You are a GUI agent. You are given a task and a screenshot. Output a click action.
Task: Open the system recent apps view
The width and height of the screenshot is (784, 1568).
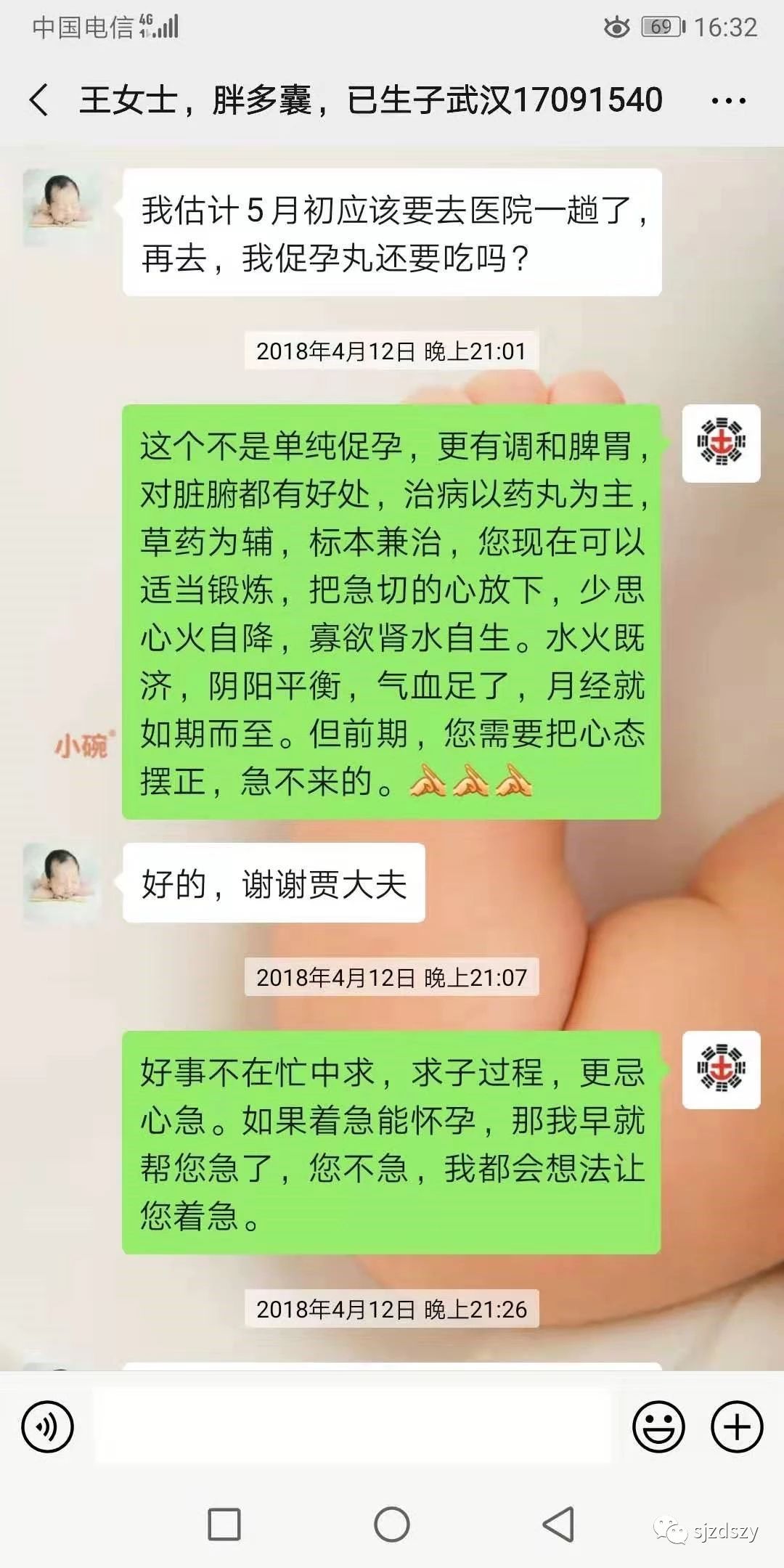coord(224,1524)
